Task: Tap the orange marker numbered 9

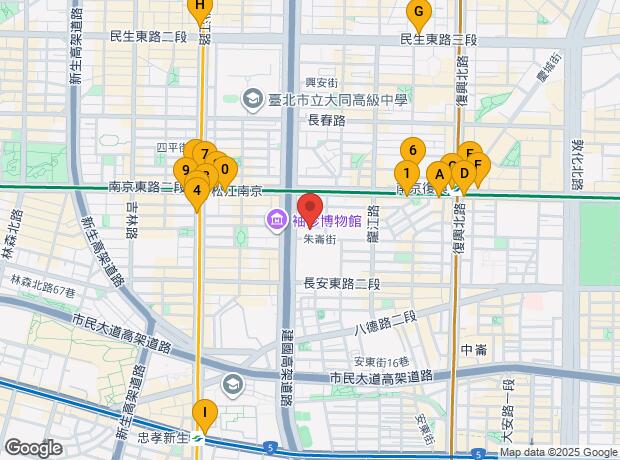Action: (x=184, y=172)
